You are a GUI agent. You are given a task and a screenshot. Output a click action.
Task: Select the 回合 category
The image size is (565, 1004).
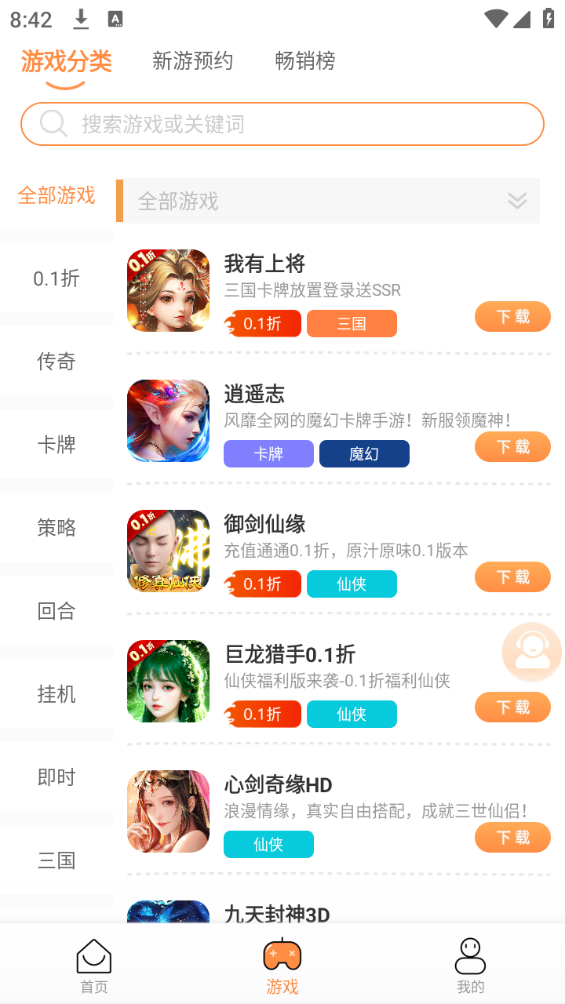point(56,611)
